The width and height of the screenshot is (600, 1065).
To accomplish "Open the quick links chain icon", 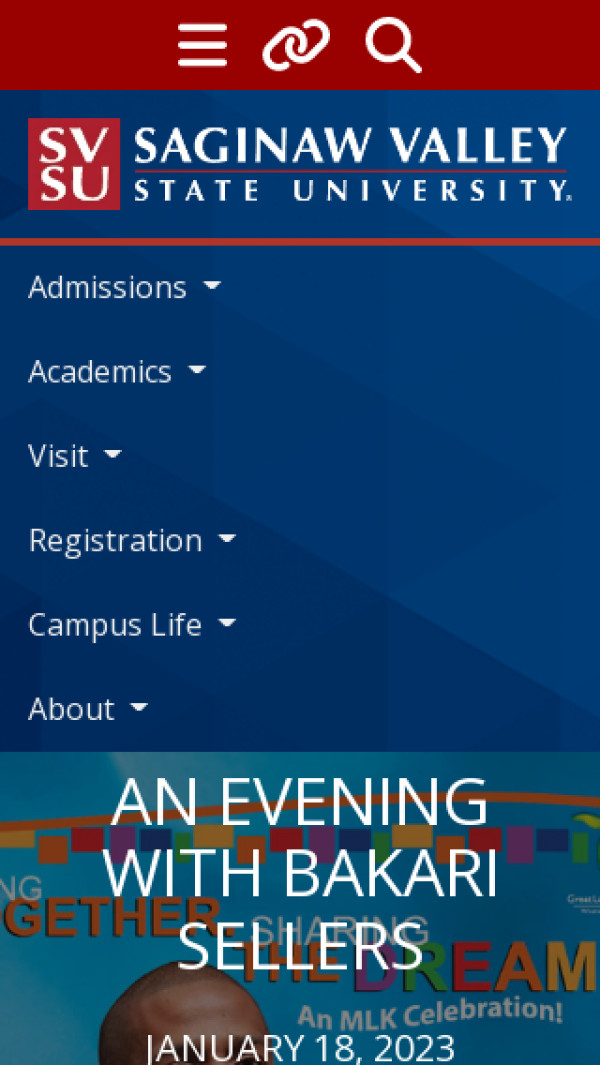I will (296, 45).
